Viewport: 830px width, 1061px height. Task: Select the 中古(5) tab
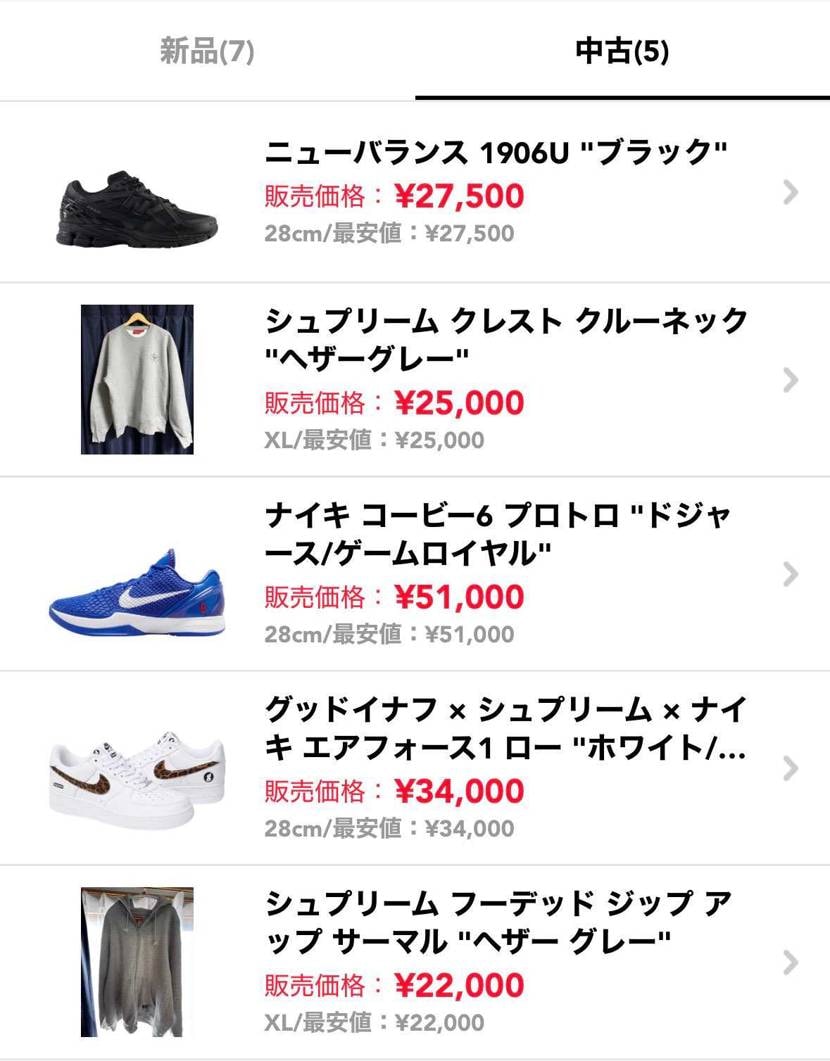(622, 50)
